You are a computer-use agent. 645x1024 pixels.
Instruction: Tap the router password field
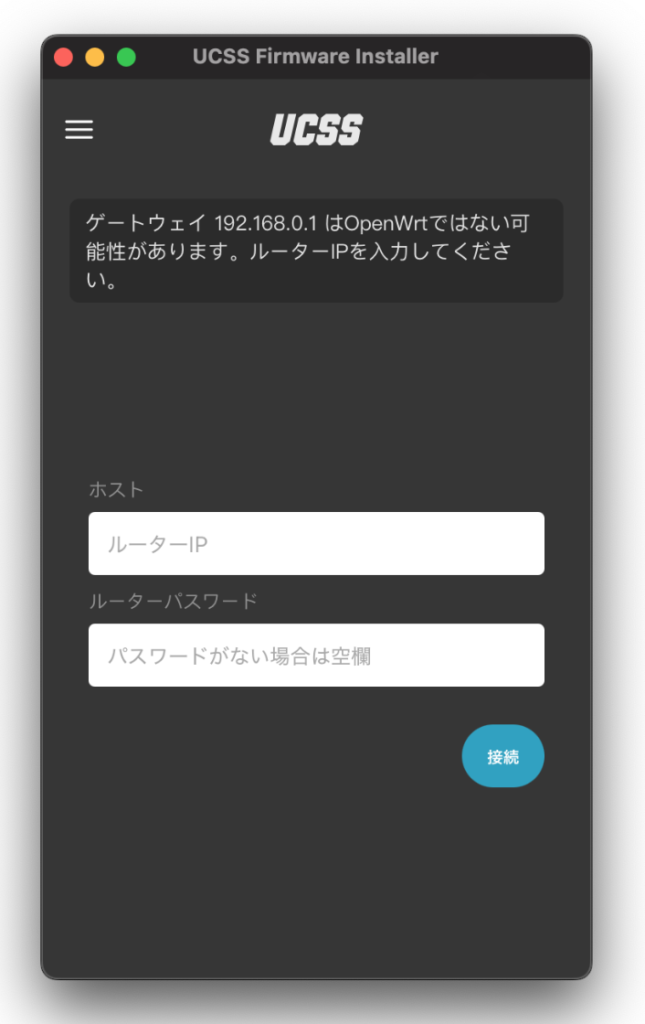click(x=316, y=656)
